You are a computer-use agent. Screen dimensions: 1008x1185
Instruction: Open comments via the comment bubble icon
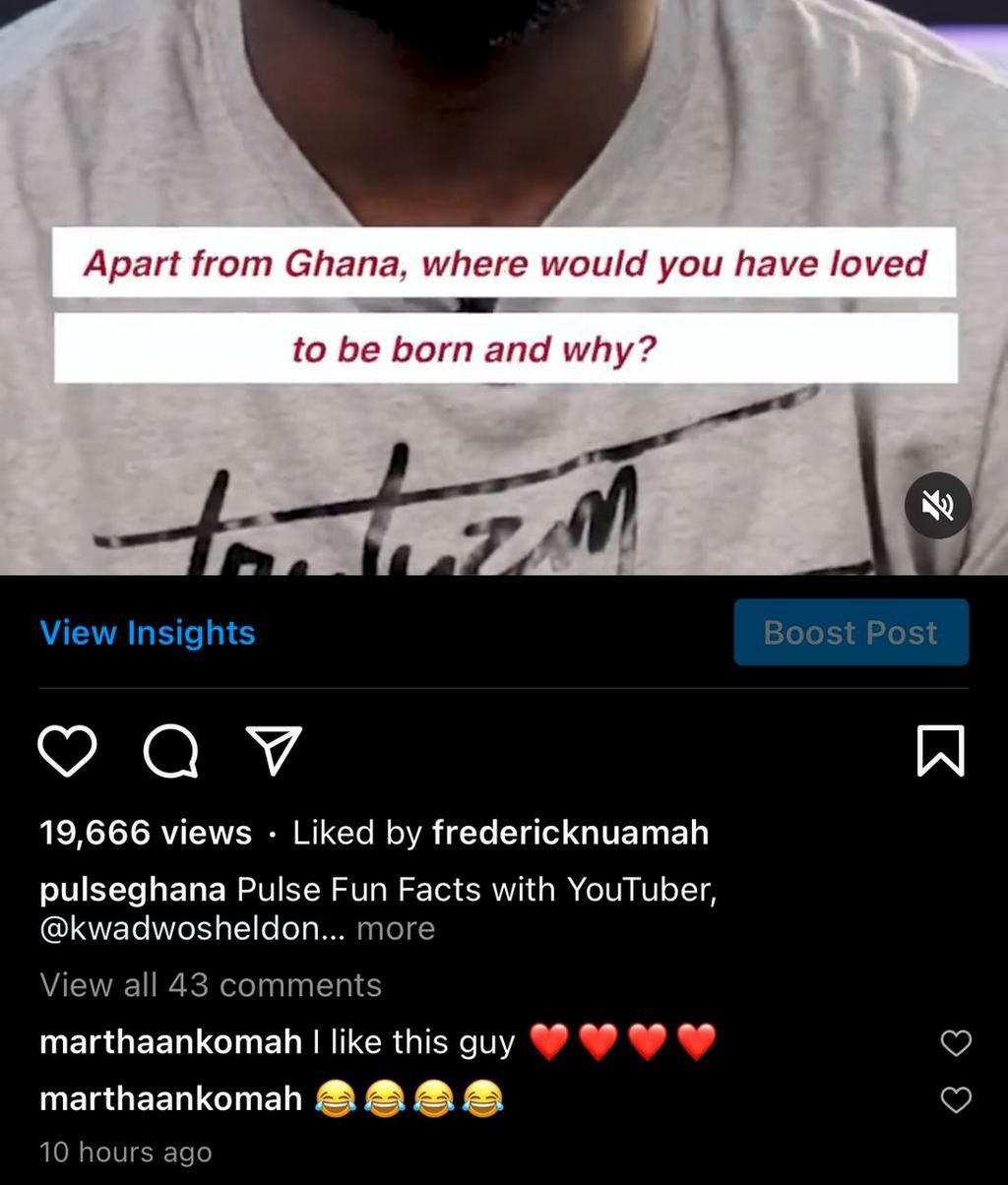pos(169,753)
